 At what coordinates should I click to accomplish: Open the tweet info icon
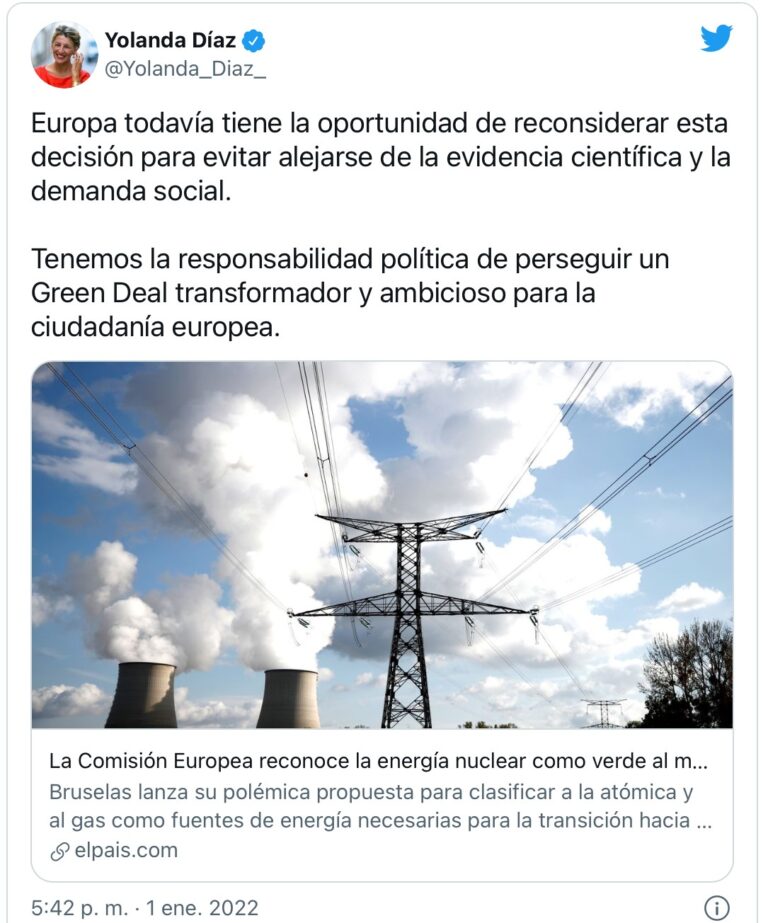point(716,908)
